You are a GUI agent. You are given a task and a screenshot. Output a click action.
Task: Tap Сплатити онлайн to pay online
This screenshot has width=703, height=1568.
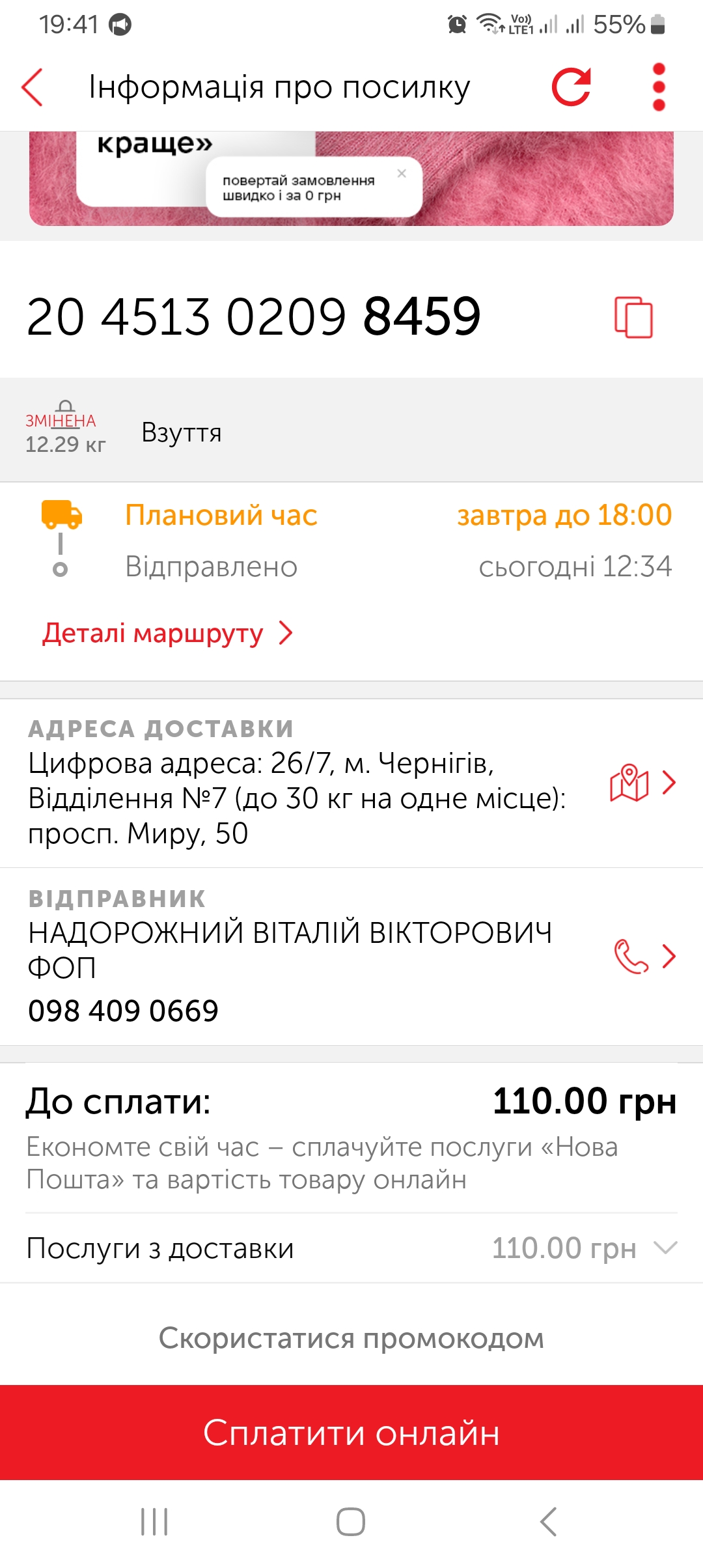[x=351, y=1433]
